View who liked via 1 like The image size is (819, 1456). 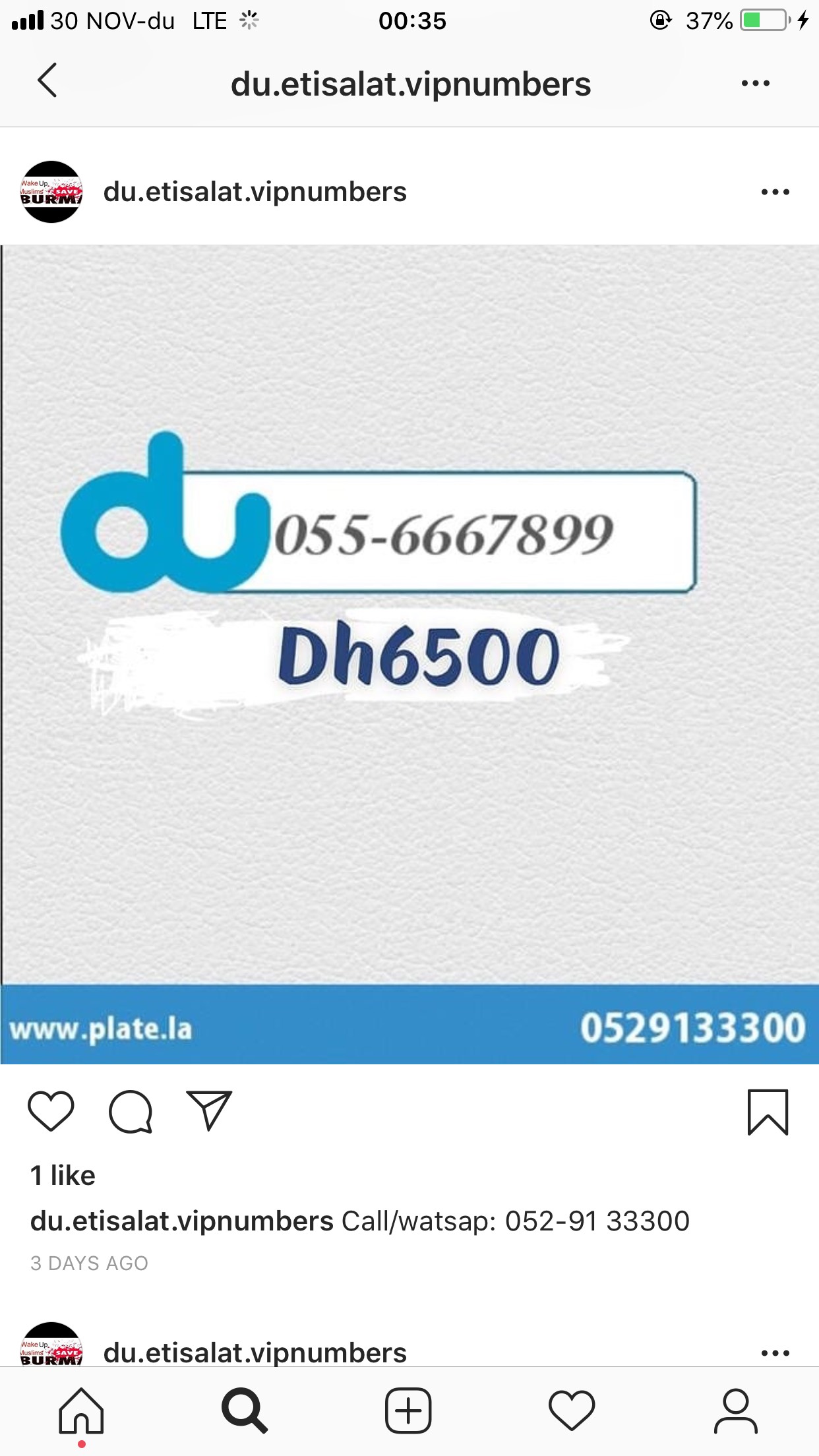63,1175
